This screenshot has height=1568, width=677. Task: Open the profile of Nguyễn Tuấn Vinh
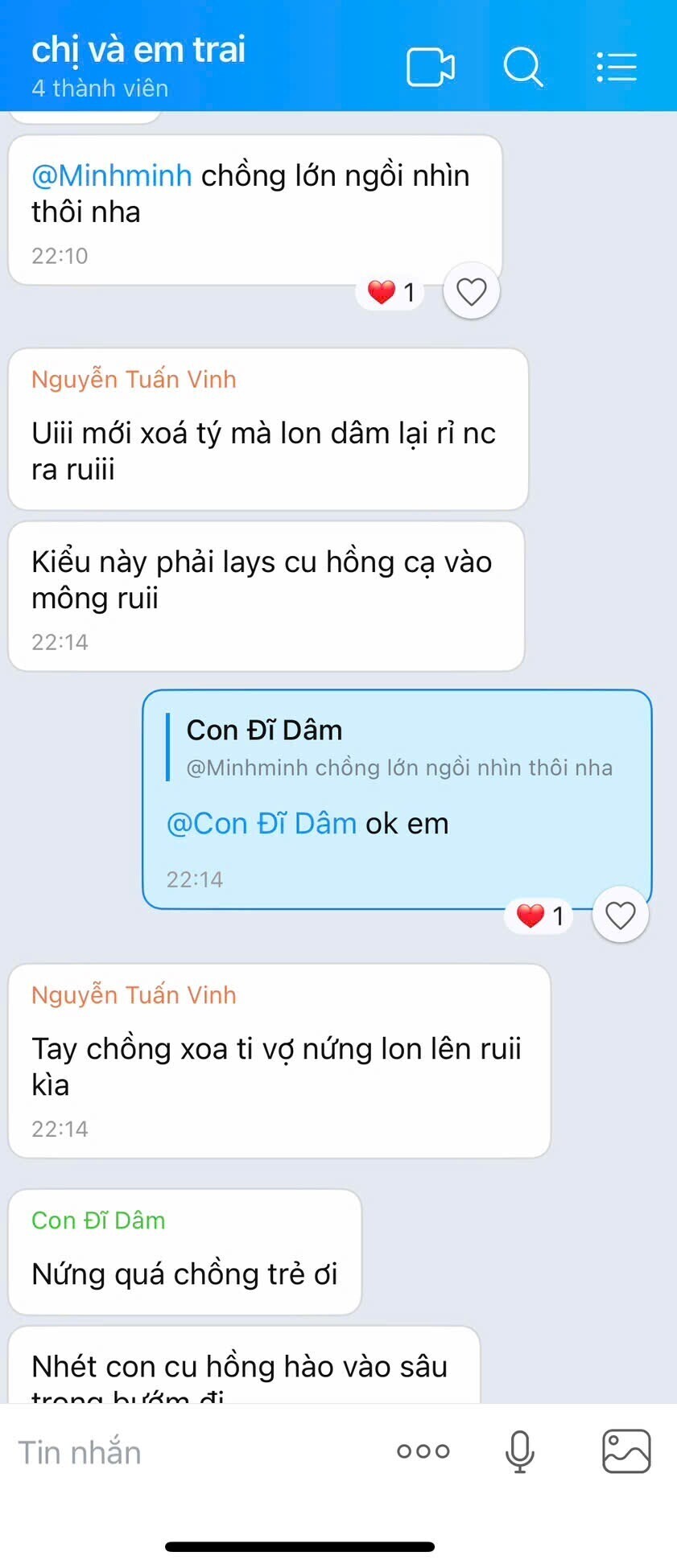134,379
